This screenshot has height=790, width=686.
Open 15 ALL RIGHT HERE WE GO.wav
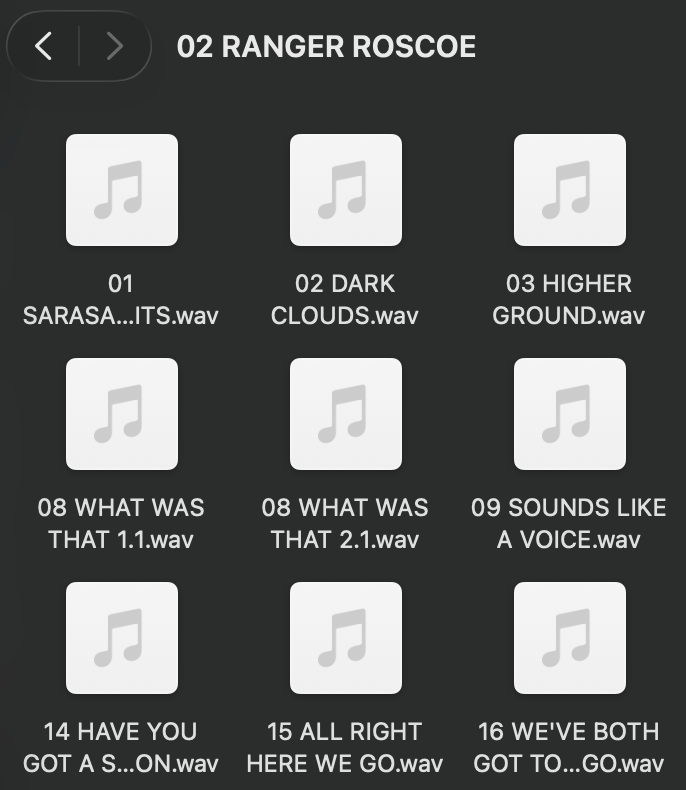click(345, 638)
